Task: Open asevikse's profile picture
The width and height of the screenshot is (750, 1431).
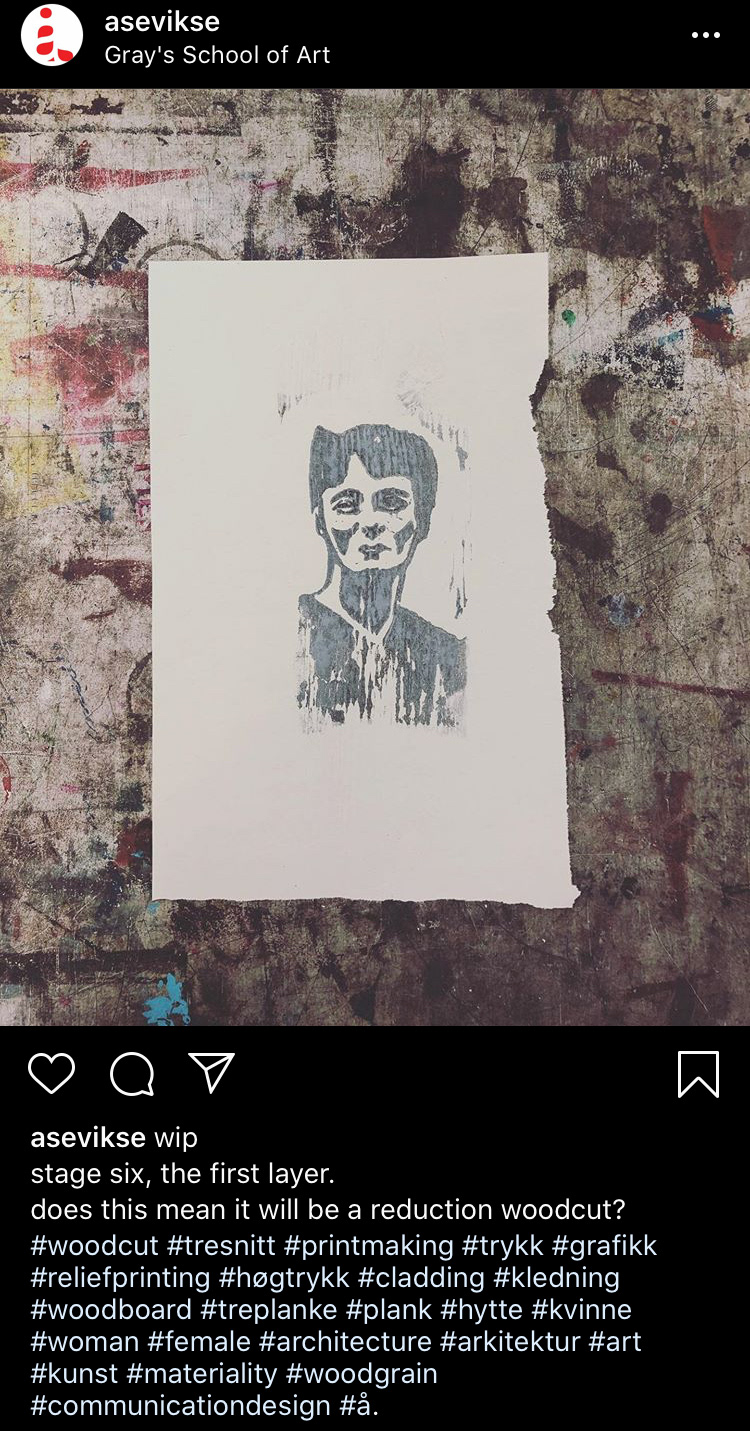Action: click(x=52, y=35)
